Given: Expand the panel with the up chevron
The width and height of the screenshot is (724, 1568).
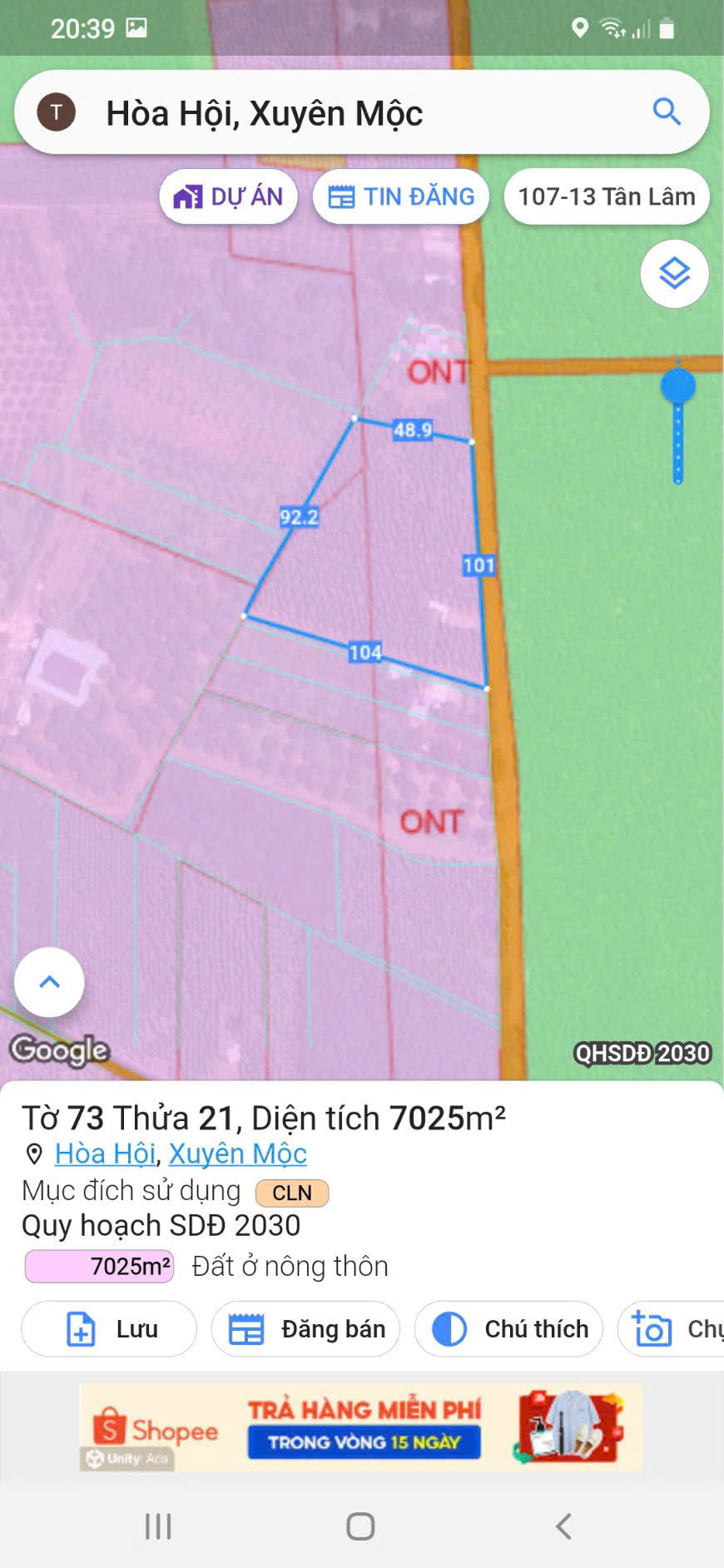Looking at the screenshot, I should pyautogui.click(x=50, y=982).
